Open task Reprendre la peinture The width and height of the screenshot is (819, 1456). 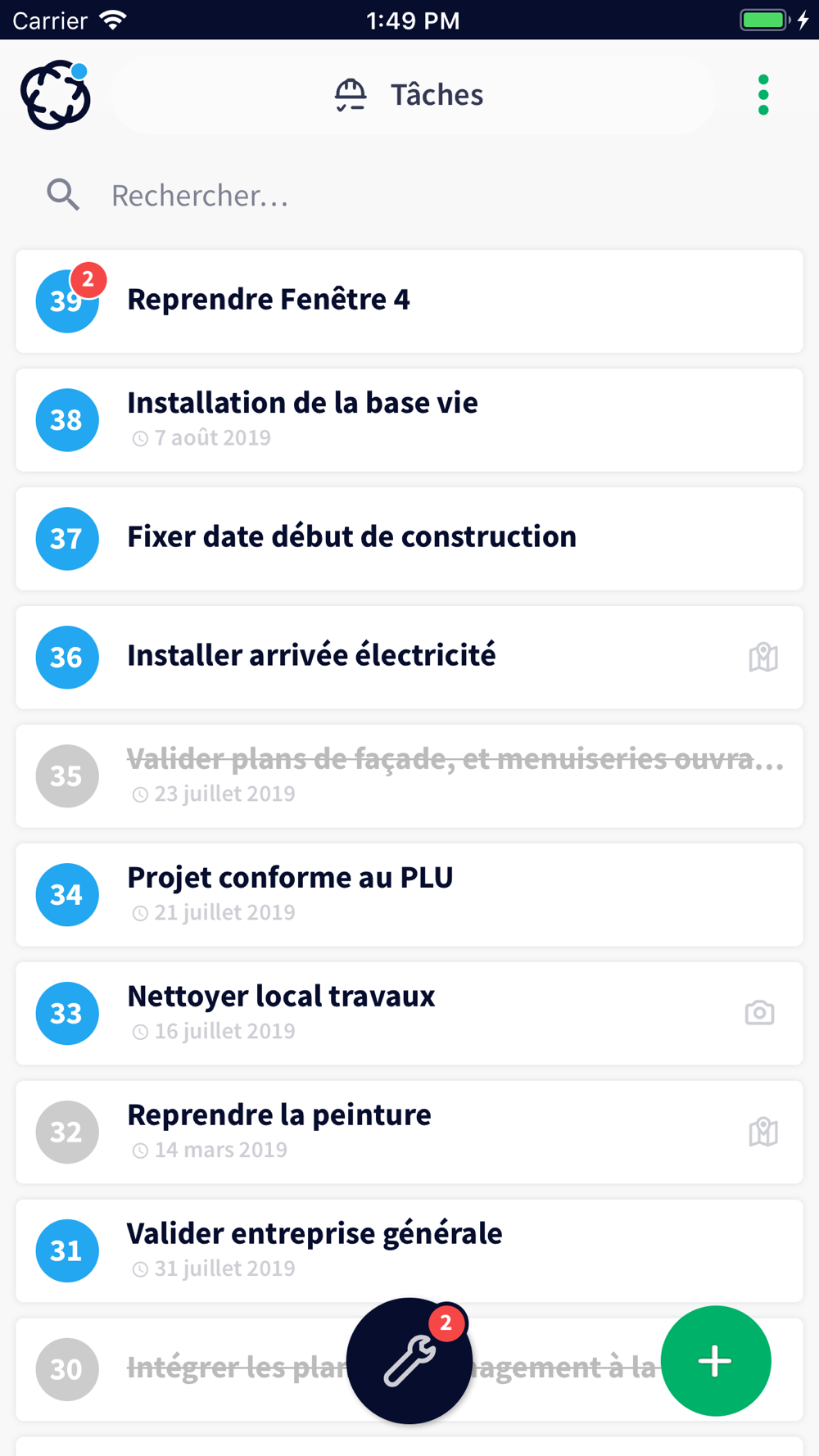click(x=409, y=1133)
